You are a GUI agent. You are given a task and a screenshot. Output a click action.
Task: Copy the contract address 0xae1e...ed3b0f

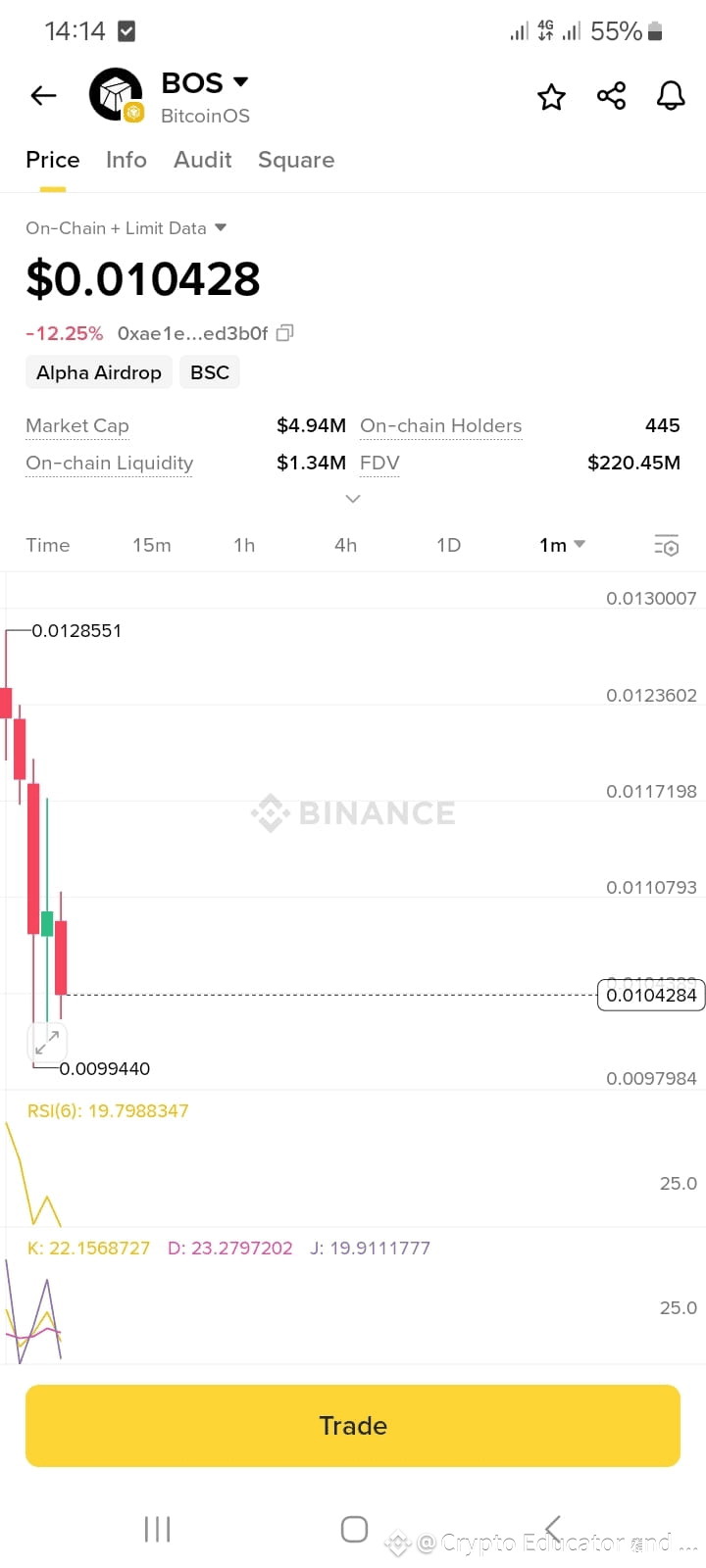click(284, 332)
